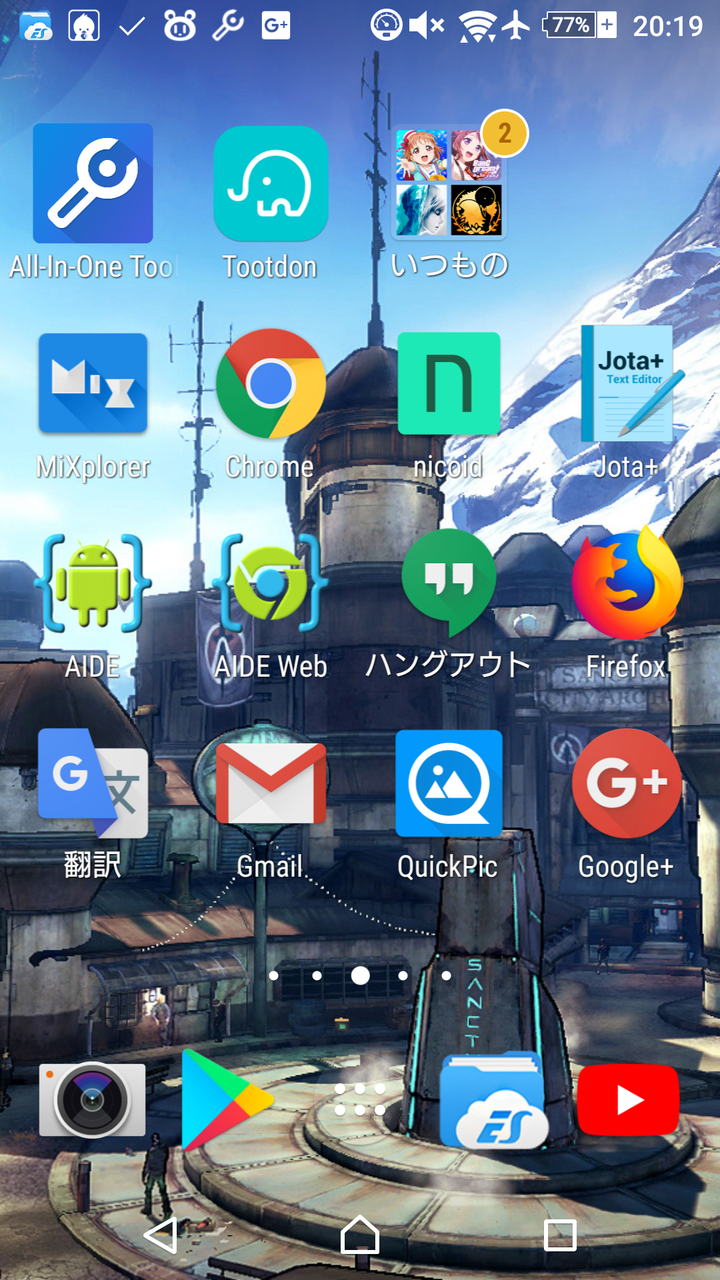This screenshot has height=1280, width=720.
Task: Open the いつもの games folder
Action: pyautogui.click(x=449, y=183)
